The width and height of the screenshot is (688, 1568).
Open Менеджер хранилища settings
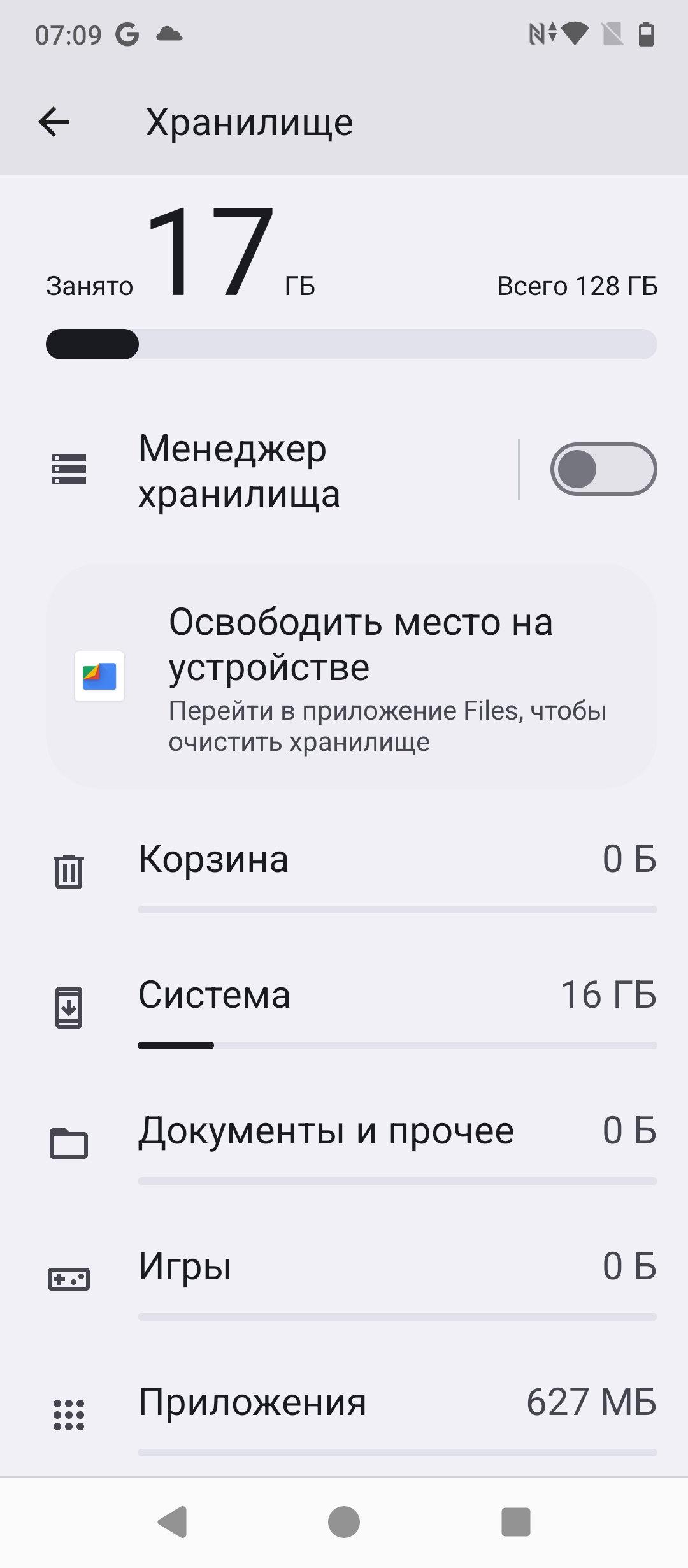coord(255,470)
